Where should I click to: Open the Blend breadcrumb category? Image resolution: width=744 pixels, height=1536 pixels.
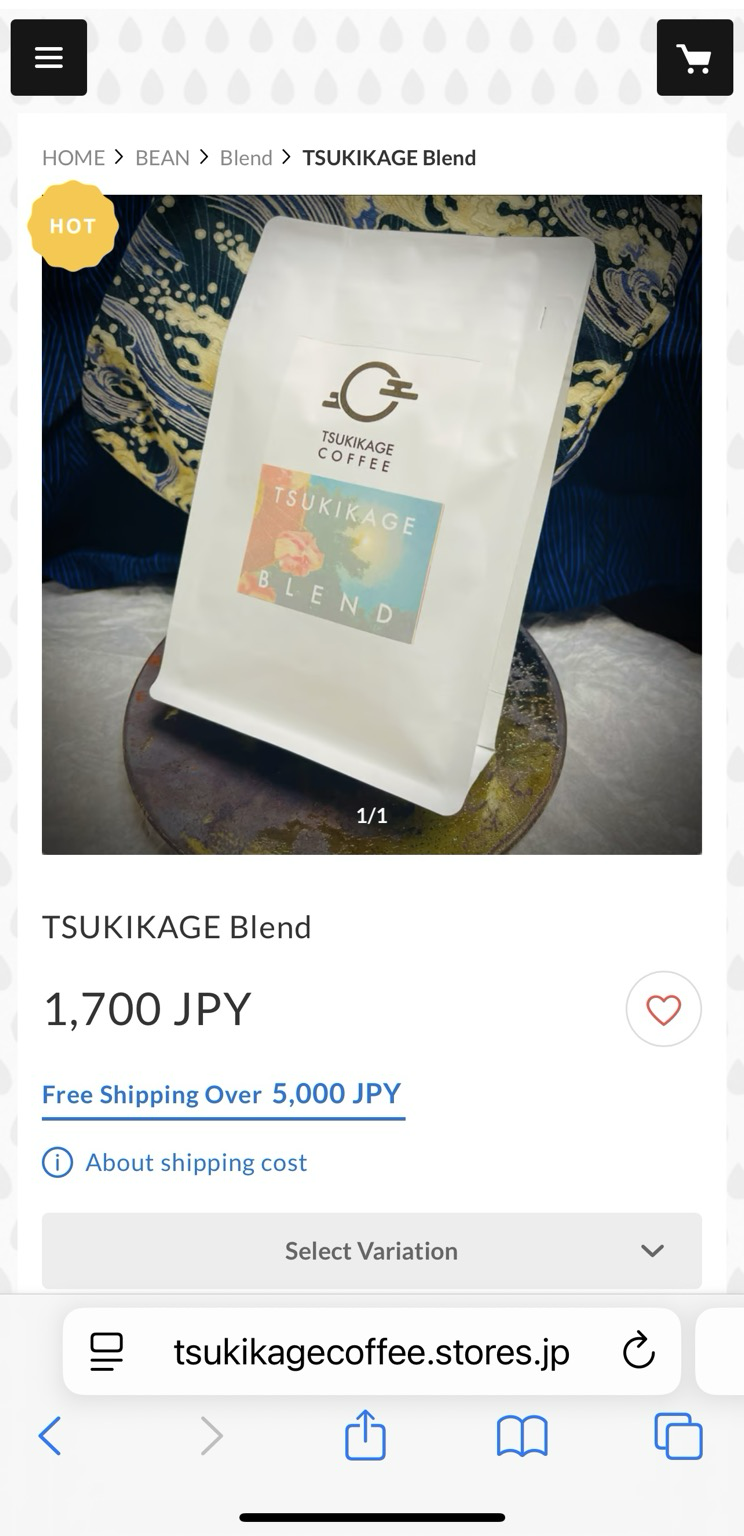246,158
